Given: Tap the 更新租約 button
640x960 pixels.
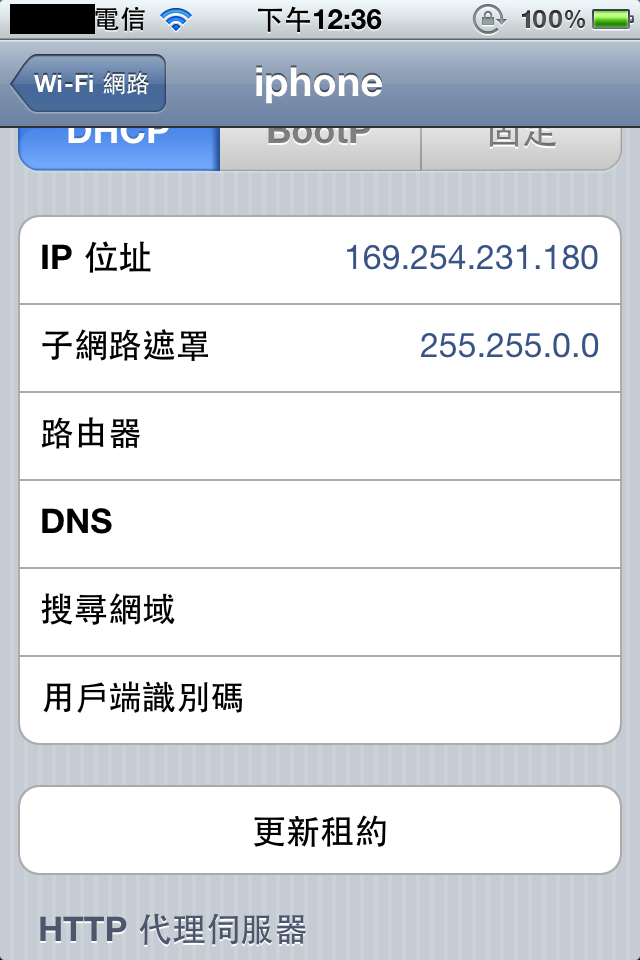Looking at the screenshot, I should [x=320, y=831].
